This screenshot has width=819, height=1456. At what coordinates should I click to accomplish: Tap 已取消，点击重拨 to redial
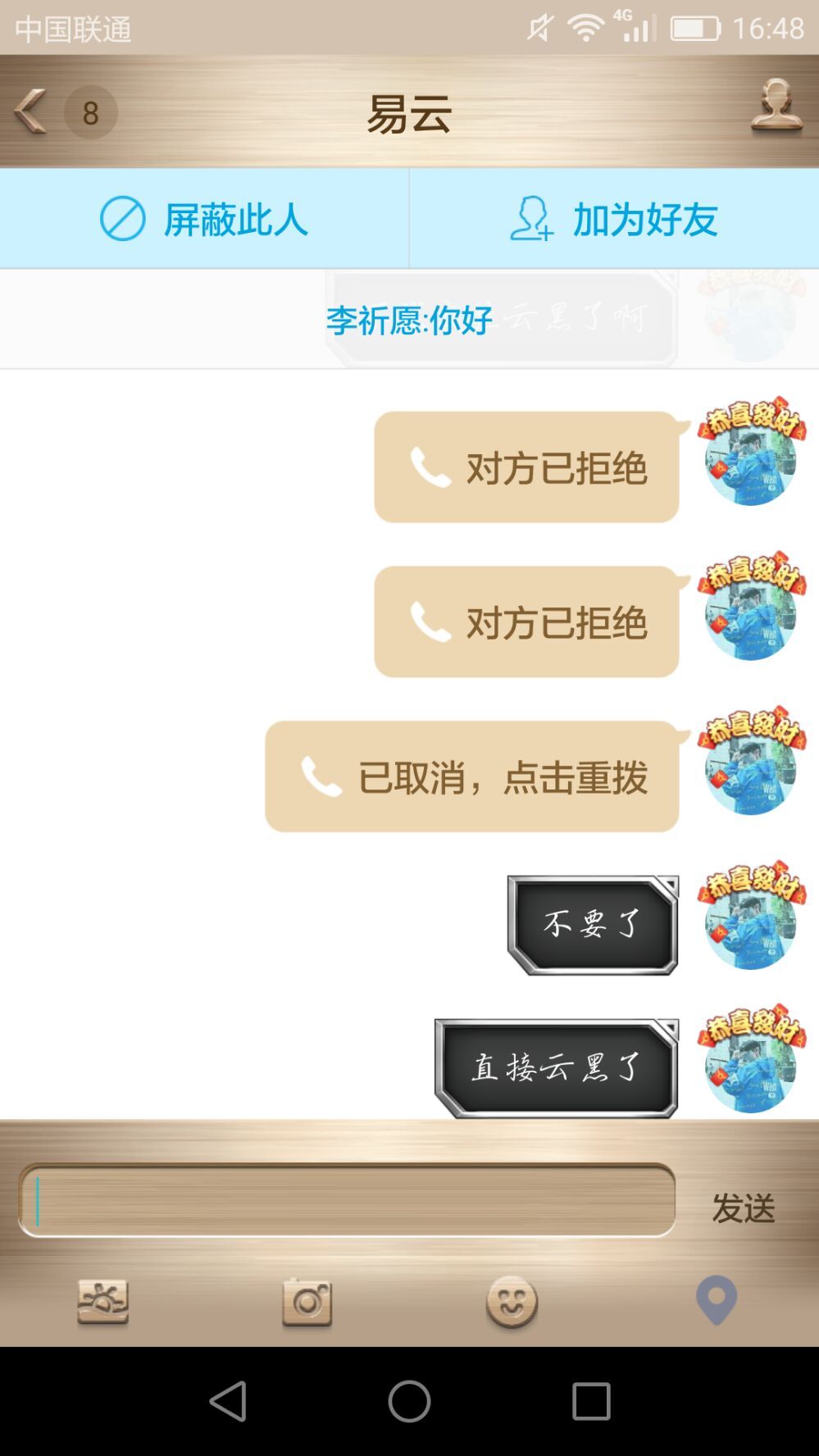[473, 777]
